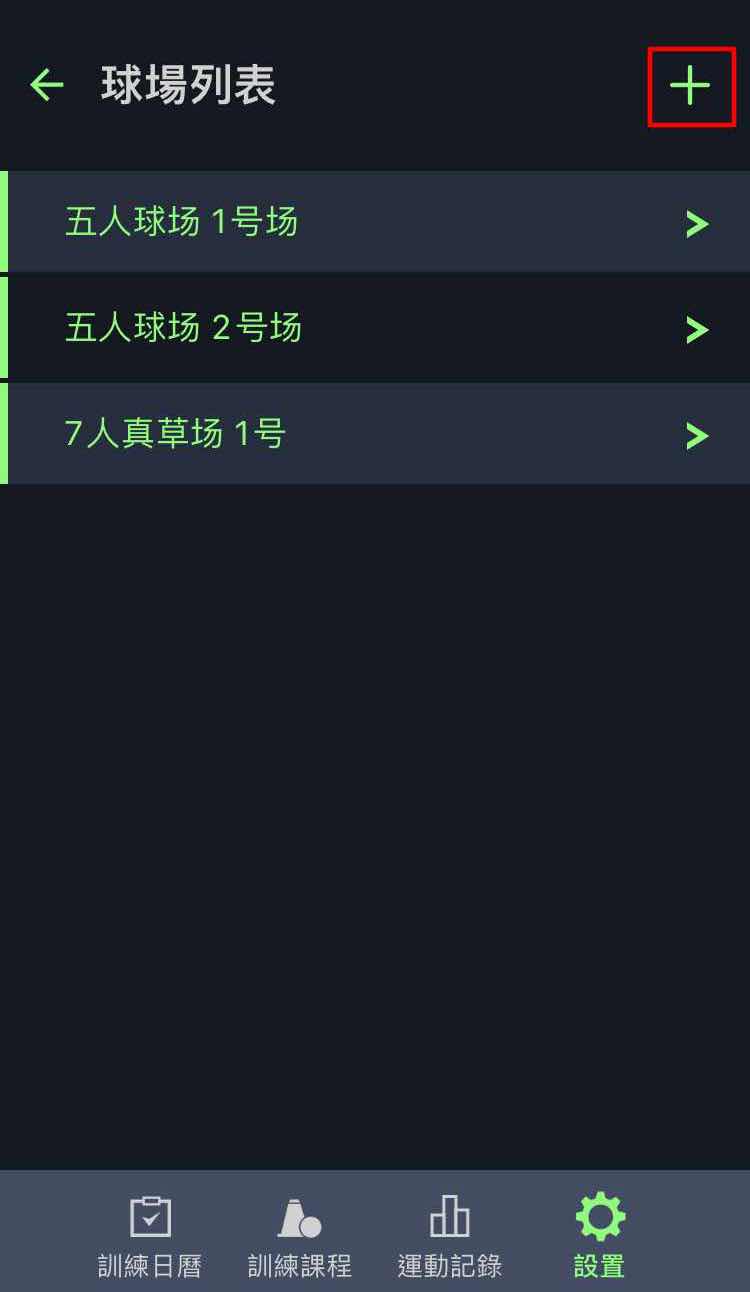This screenshot has width=750, height=1292.
Task: Tap the 球場列表 title text
Action: tap(188, 85)
